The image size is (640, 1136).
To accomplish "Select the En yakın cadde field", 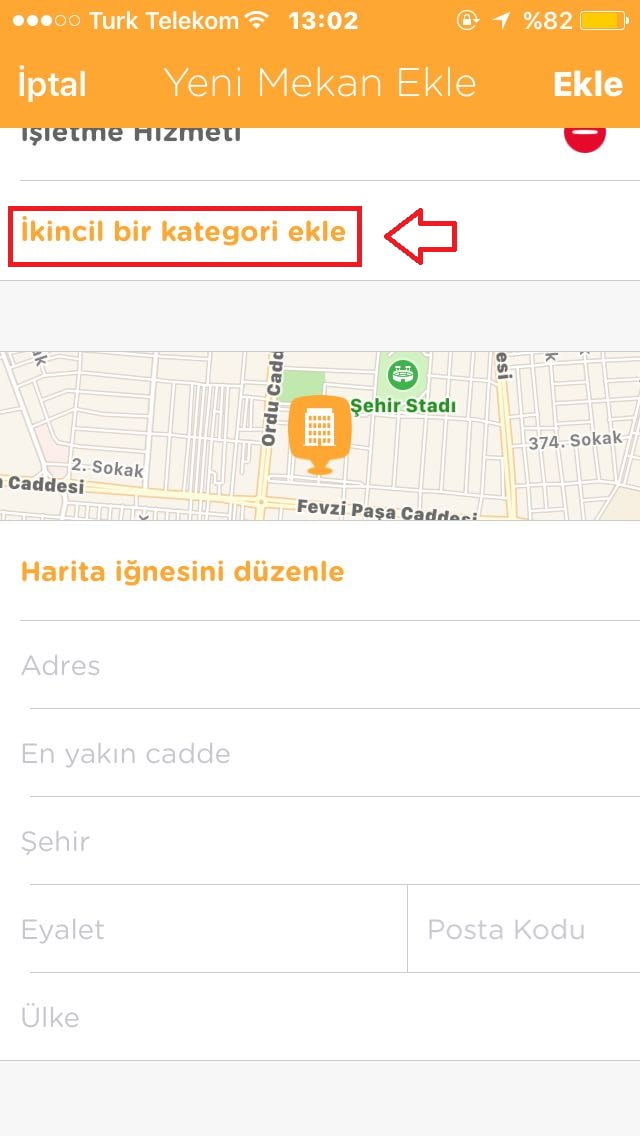I will click(320, 753).
